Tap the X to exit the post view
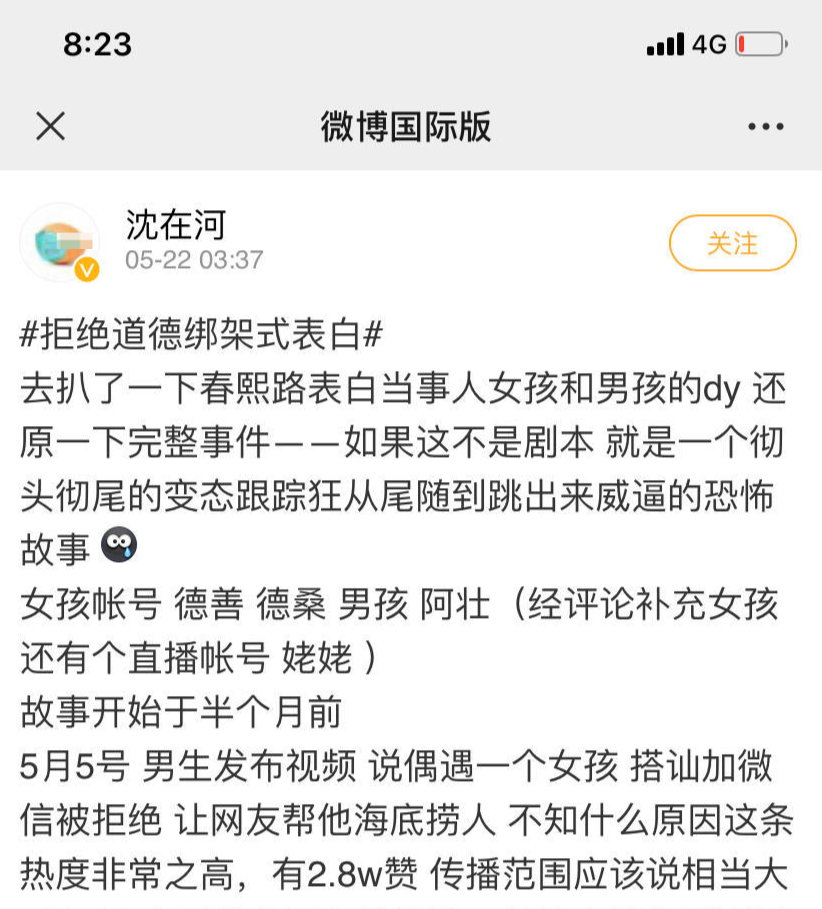 (49, 126)
